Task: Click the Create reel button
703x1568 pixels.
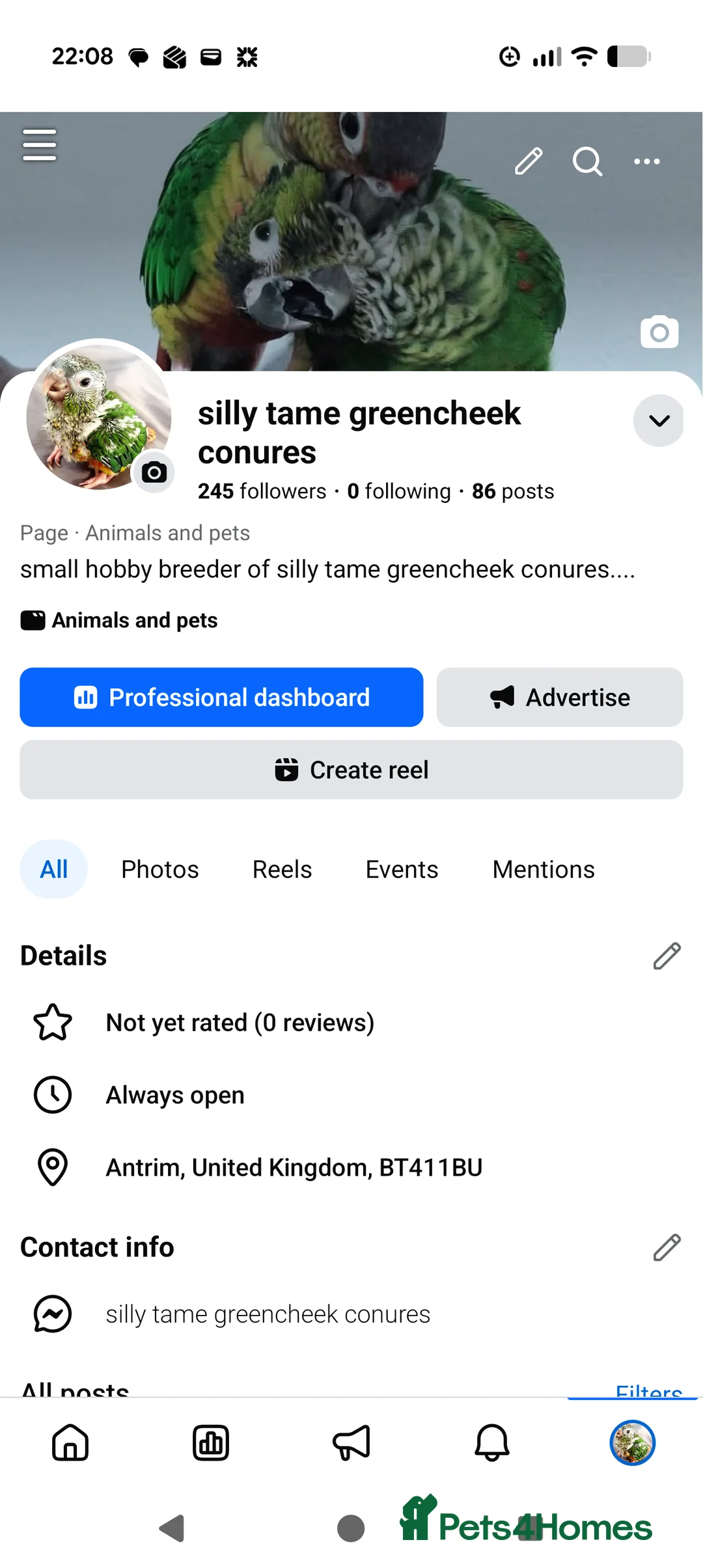Action: [x=351, y=770]
